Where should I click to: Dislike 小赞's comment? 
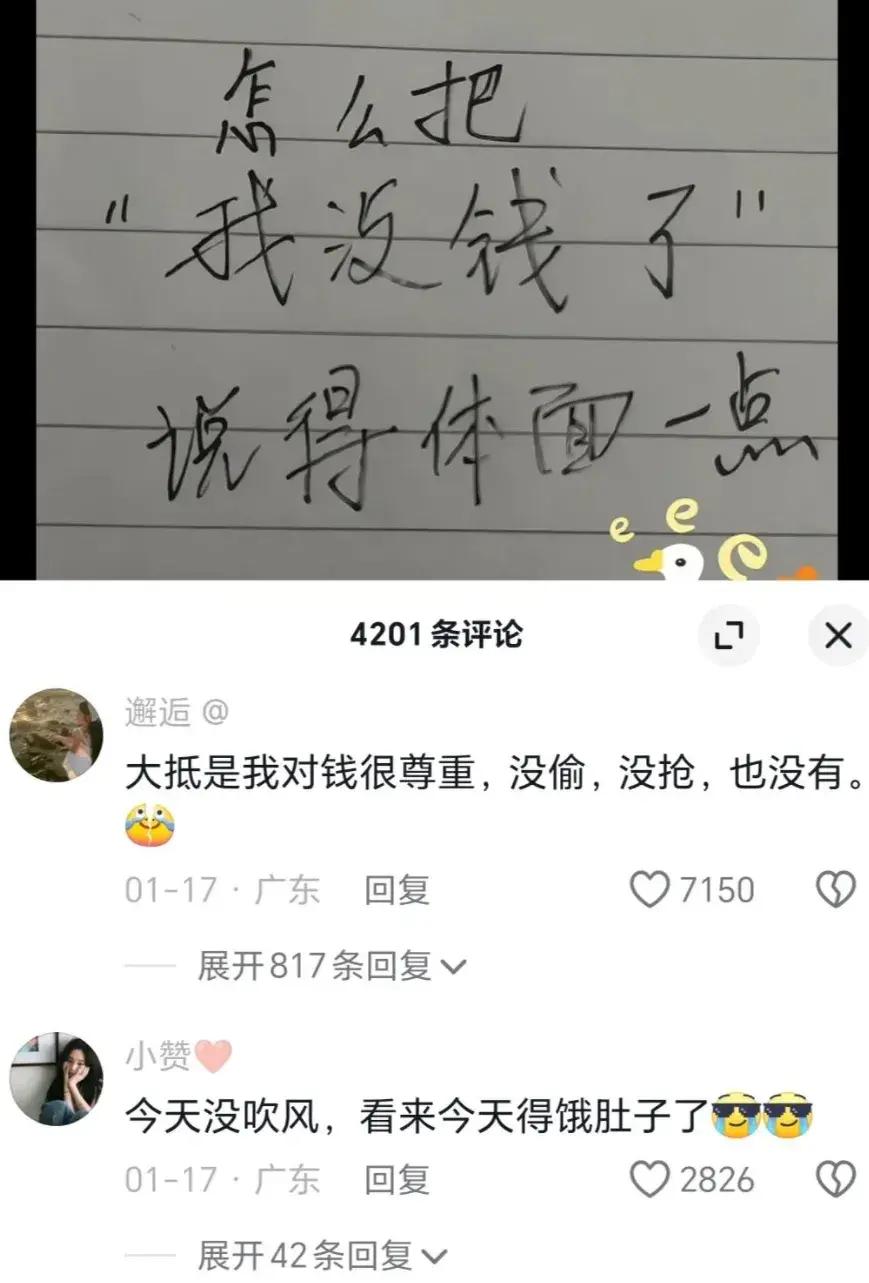pyautogui.click(x=835, y=1180)
